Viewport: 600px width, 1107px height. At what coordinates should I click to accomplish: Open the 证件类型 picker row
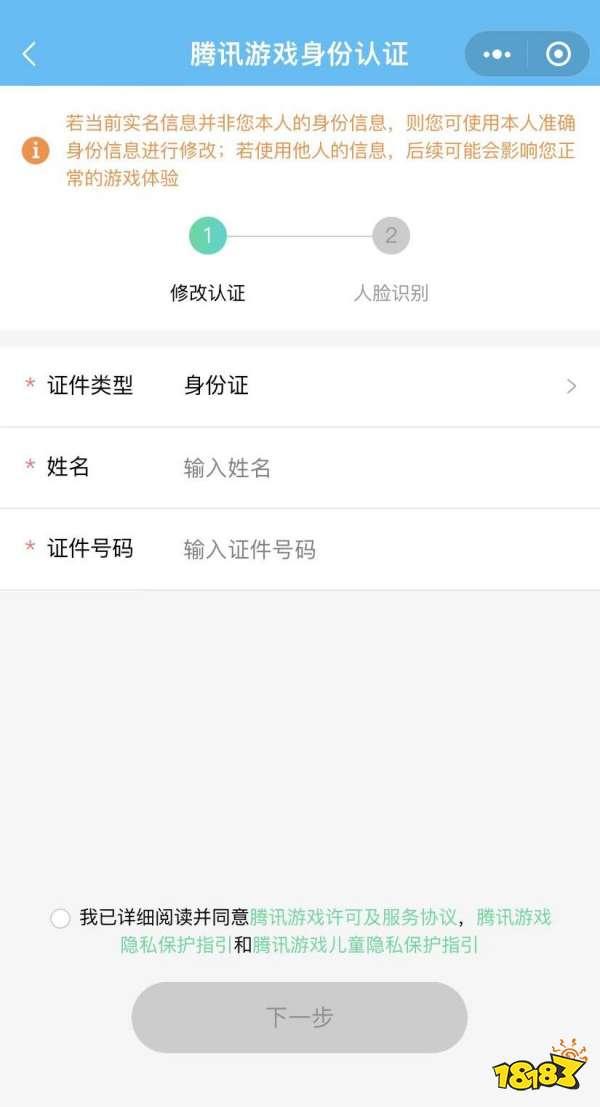point(300,386)
